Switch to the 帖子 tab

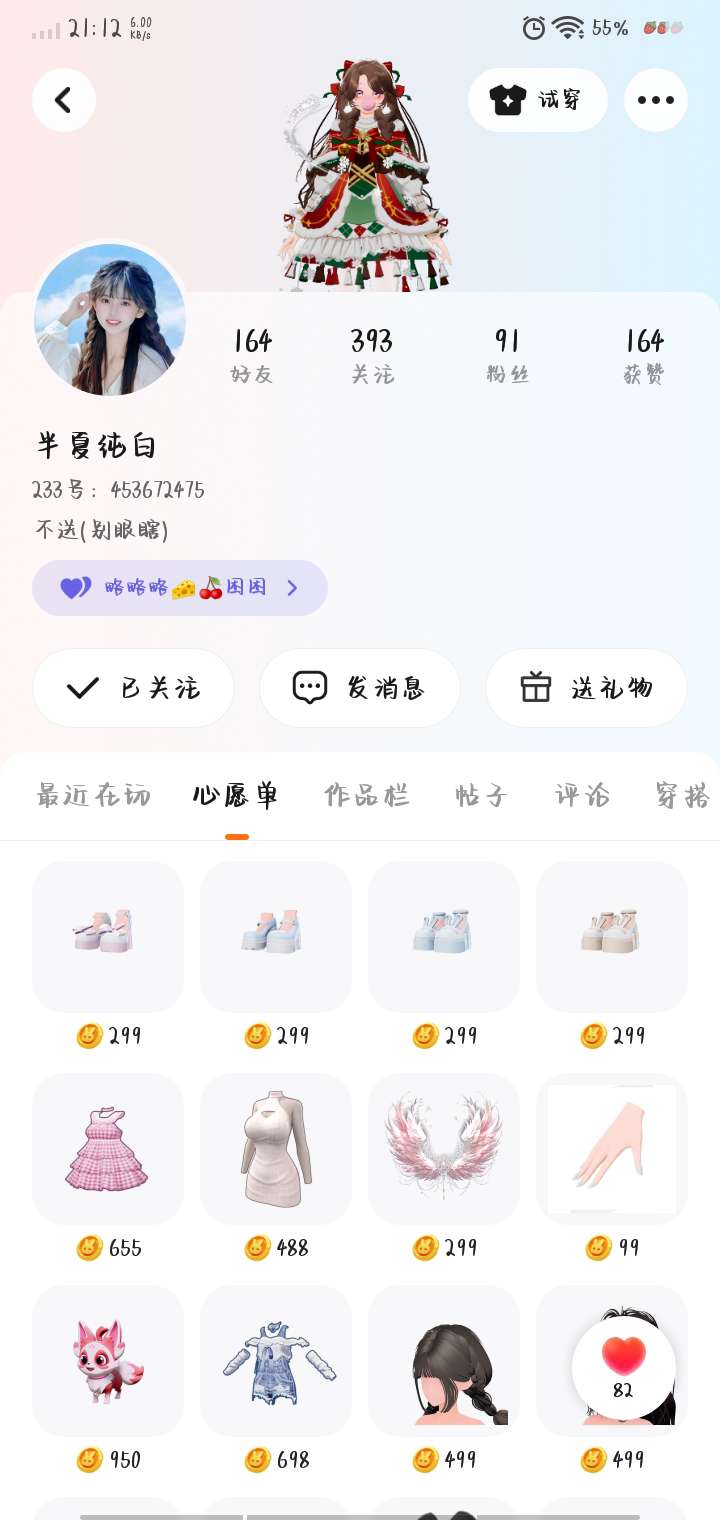coord(481,796)
